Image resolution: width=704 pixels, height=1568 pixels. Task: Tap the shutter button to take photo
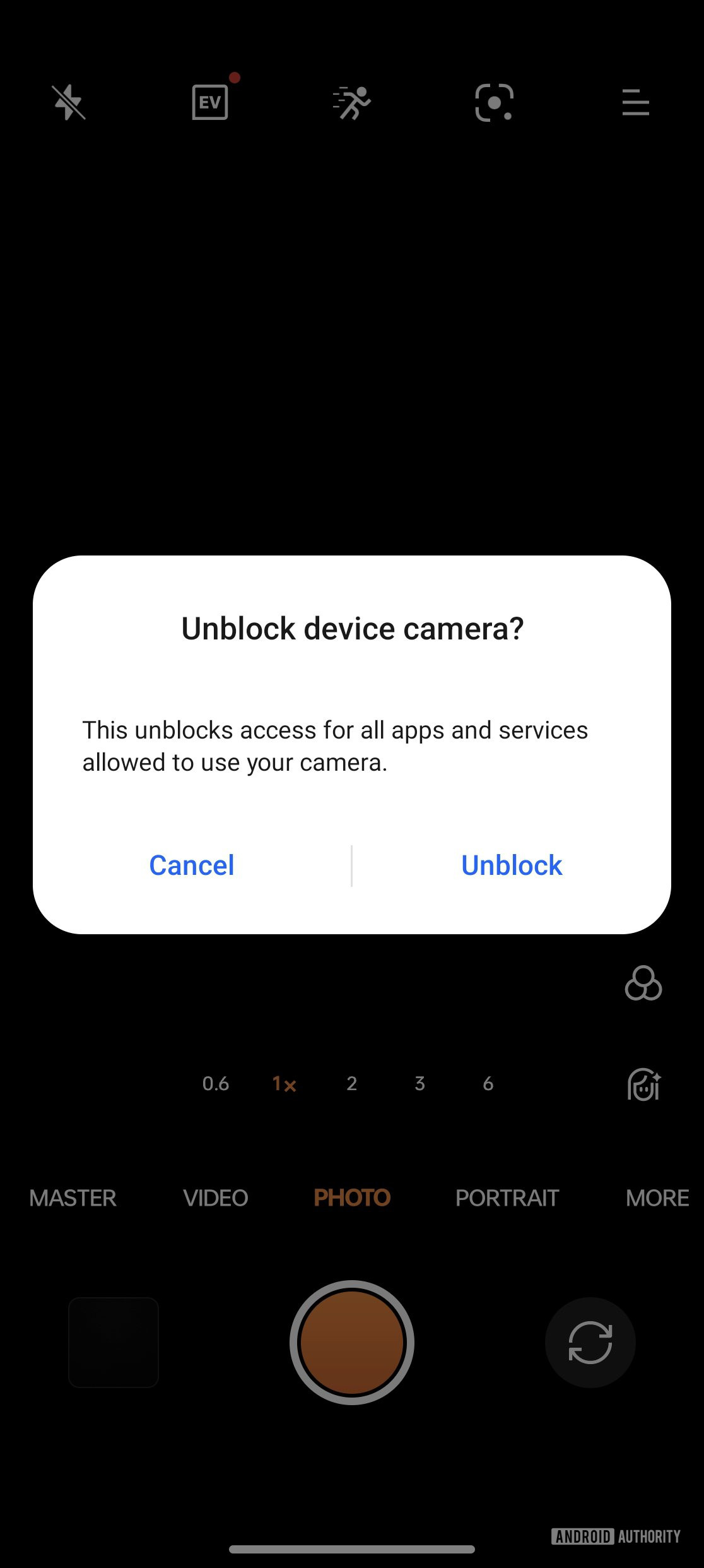pyautogui.click(x=352, y=1343)
